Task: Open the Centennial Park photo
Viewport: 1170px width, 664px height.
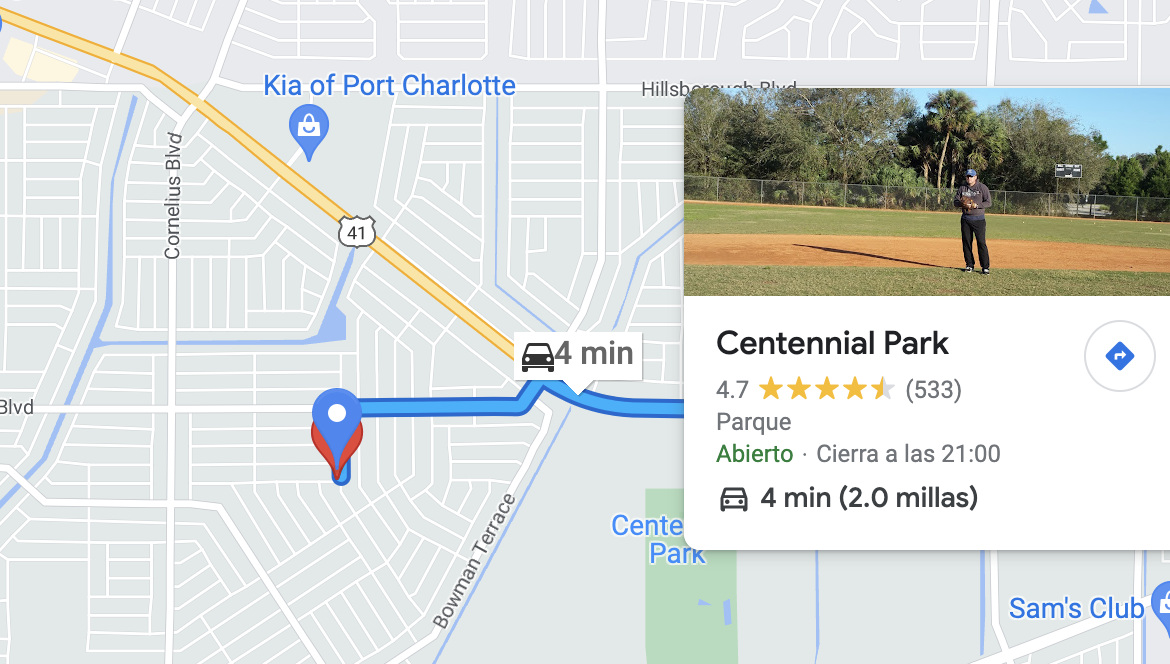Action: (x=926, y=192)
